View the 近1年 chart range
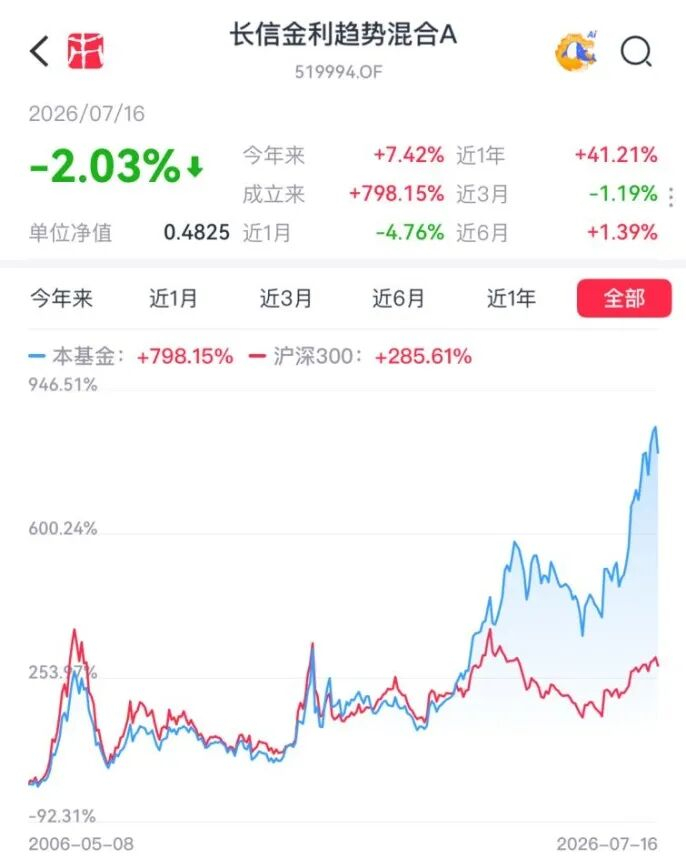Screen dimensions: 686x859 [x=511, y=299]
